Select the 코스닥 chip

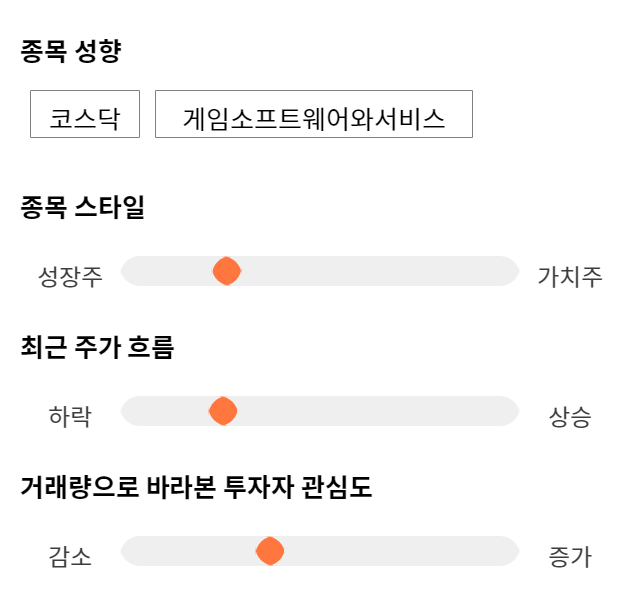tap(85, 114)
